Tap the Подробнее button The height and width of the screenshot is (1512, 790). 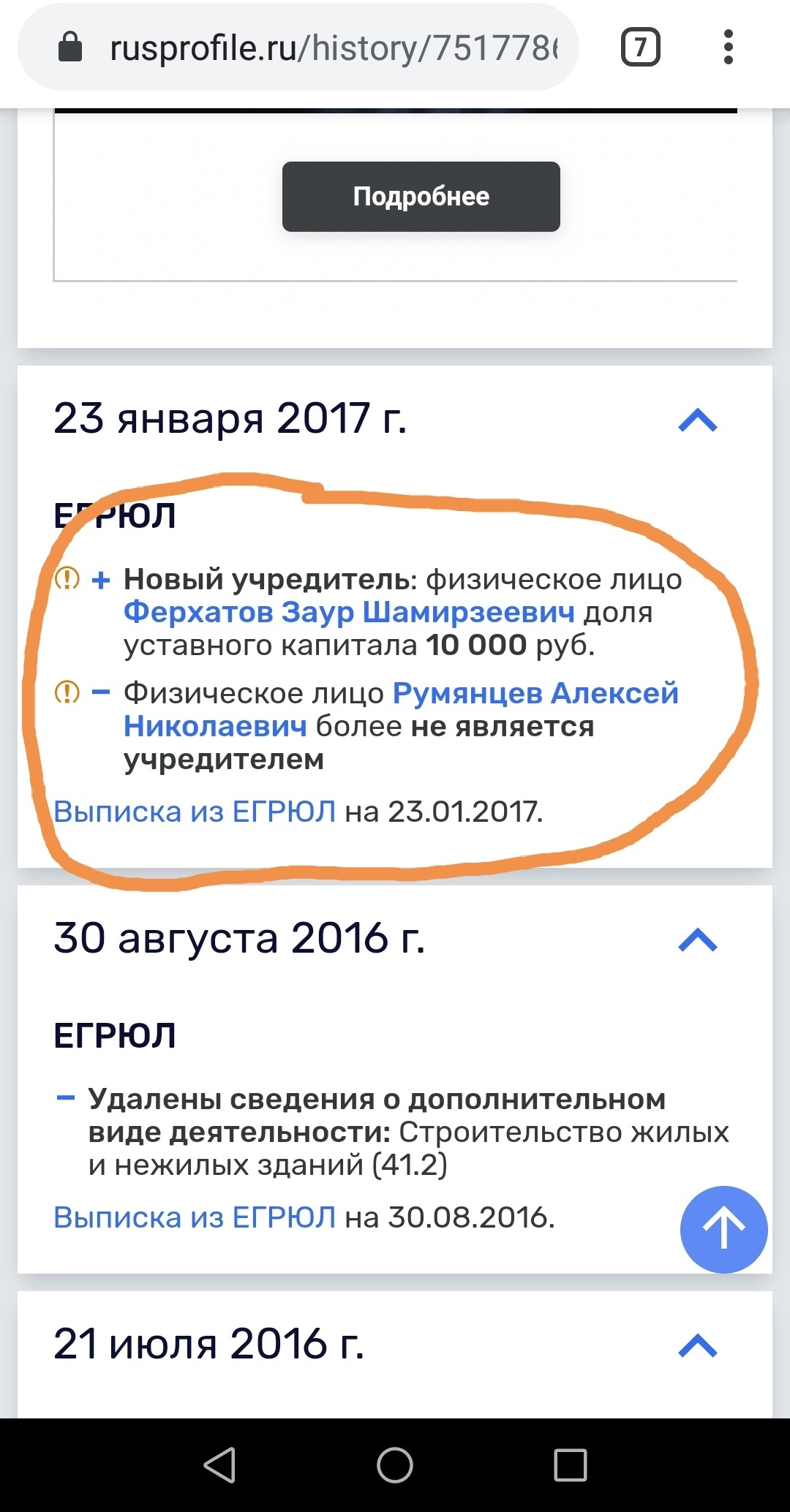tap(421, 197)
